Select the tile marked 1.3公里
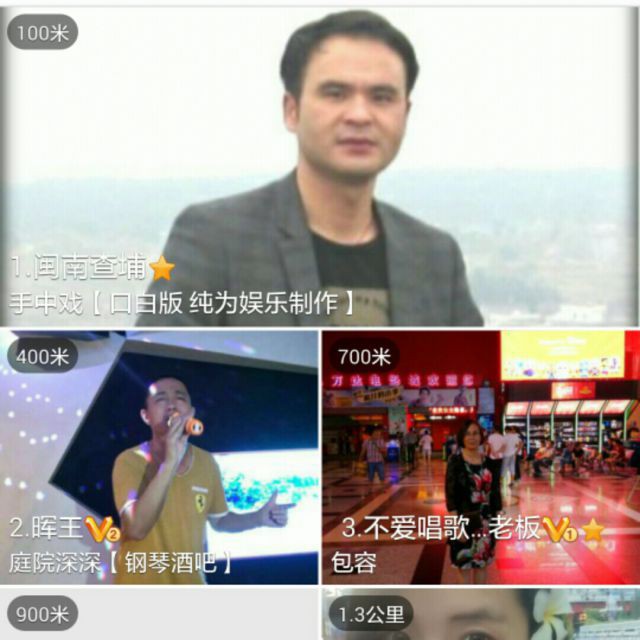The height and width of the screenshot is (640, 640). point(480,615)
